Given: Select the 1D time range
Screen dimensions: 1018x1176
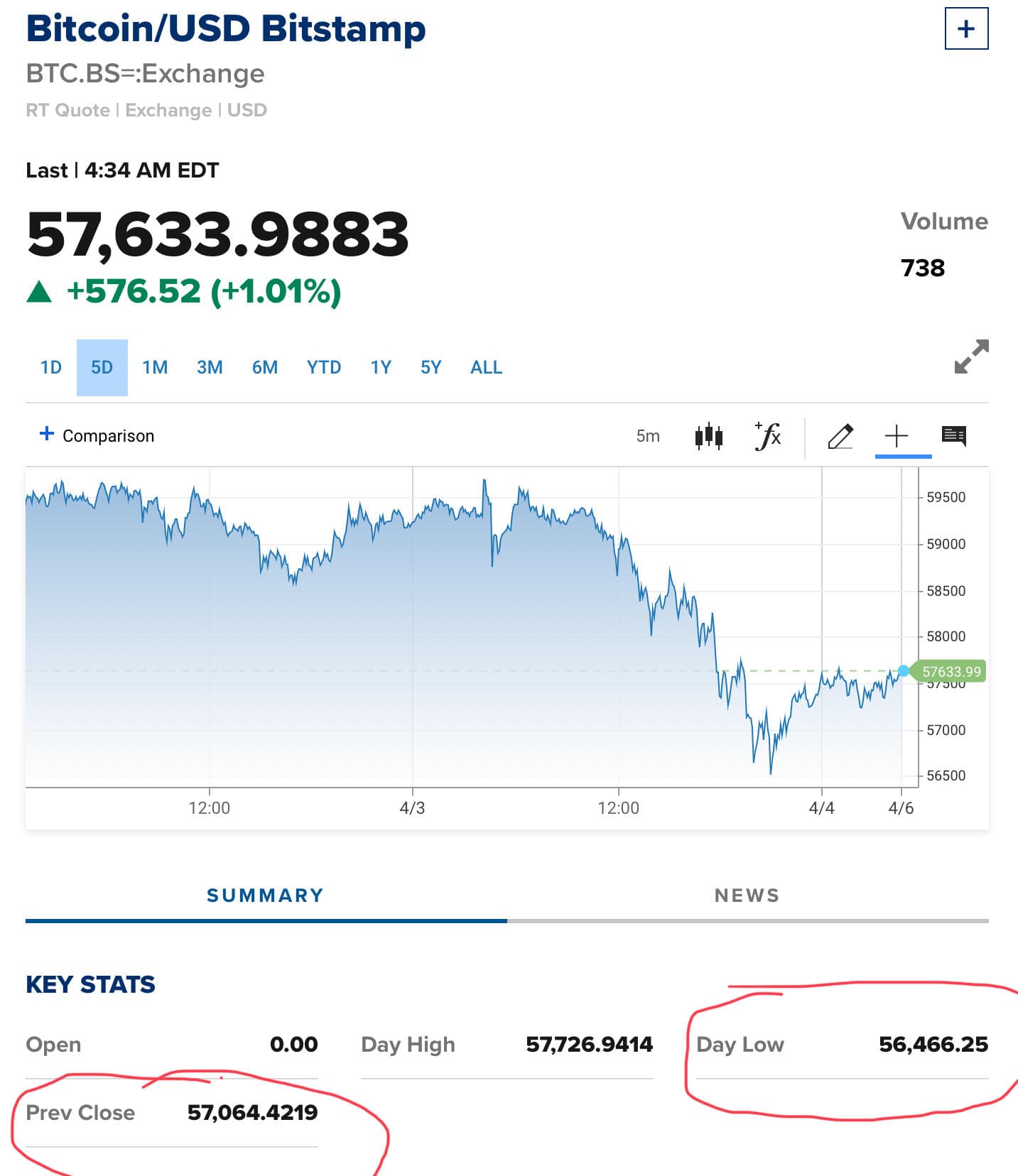Looking at the screenshot, I should tap(50, 367).
